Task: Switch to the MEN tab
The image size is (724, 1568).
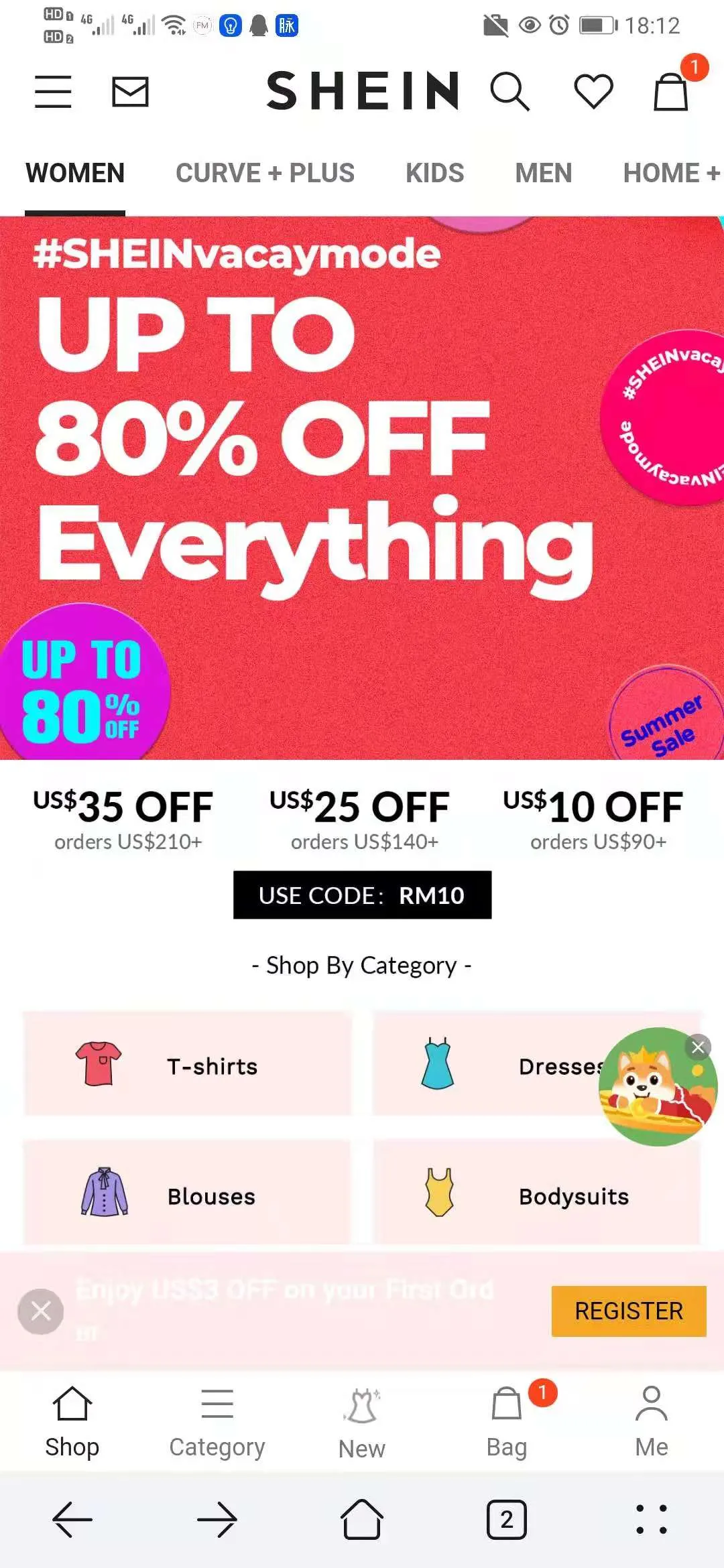Action: pos(543,173)
